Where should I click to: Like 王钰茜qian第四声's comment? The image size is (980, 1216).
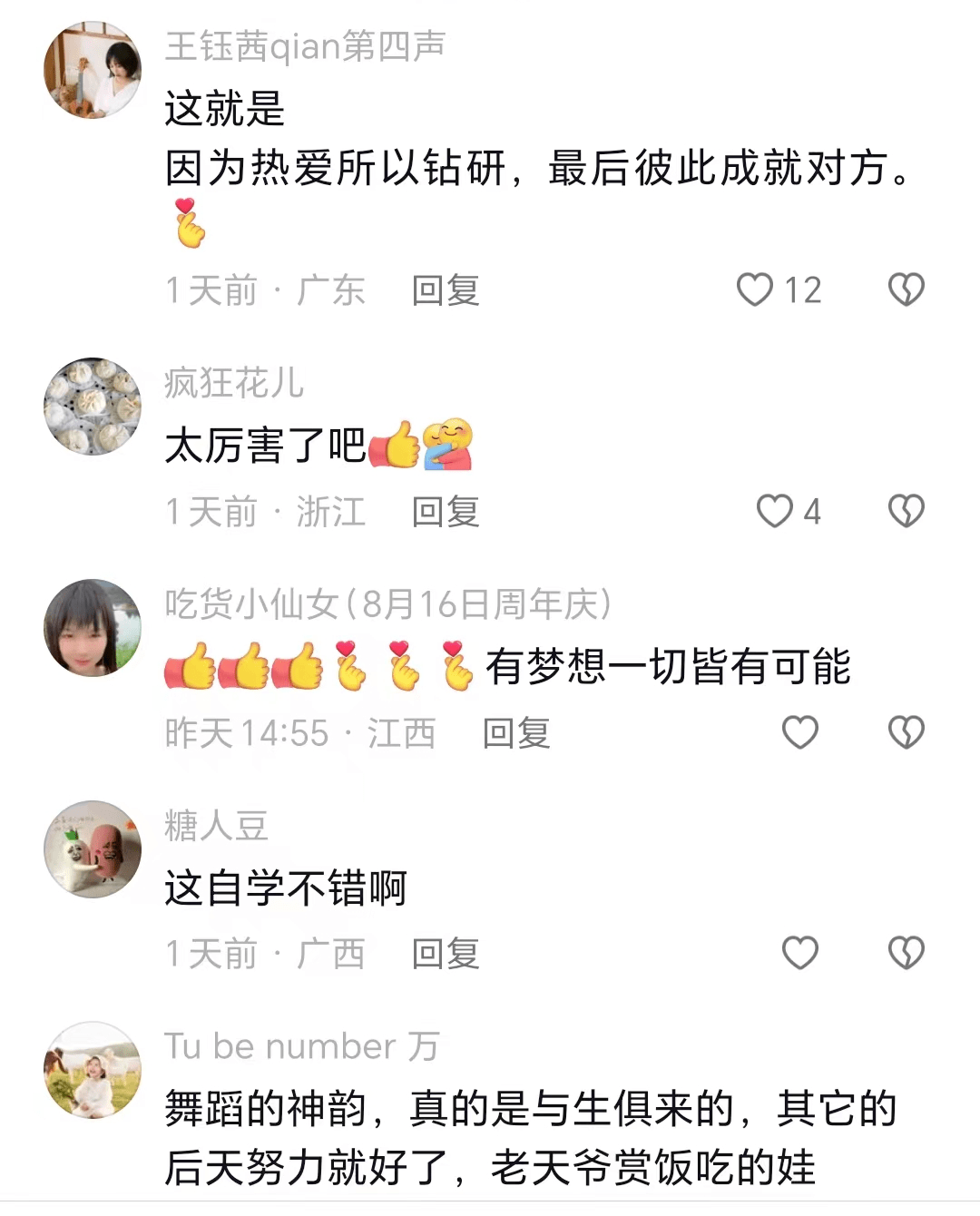tap(754, 290)
